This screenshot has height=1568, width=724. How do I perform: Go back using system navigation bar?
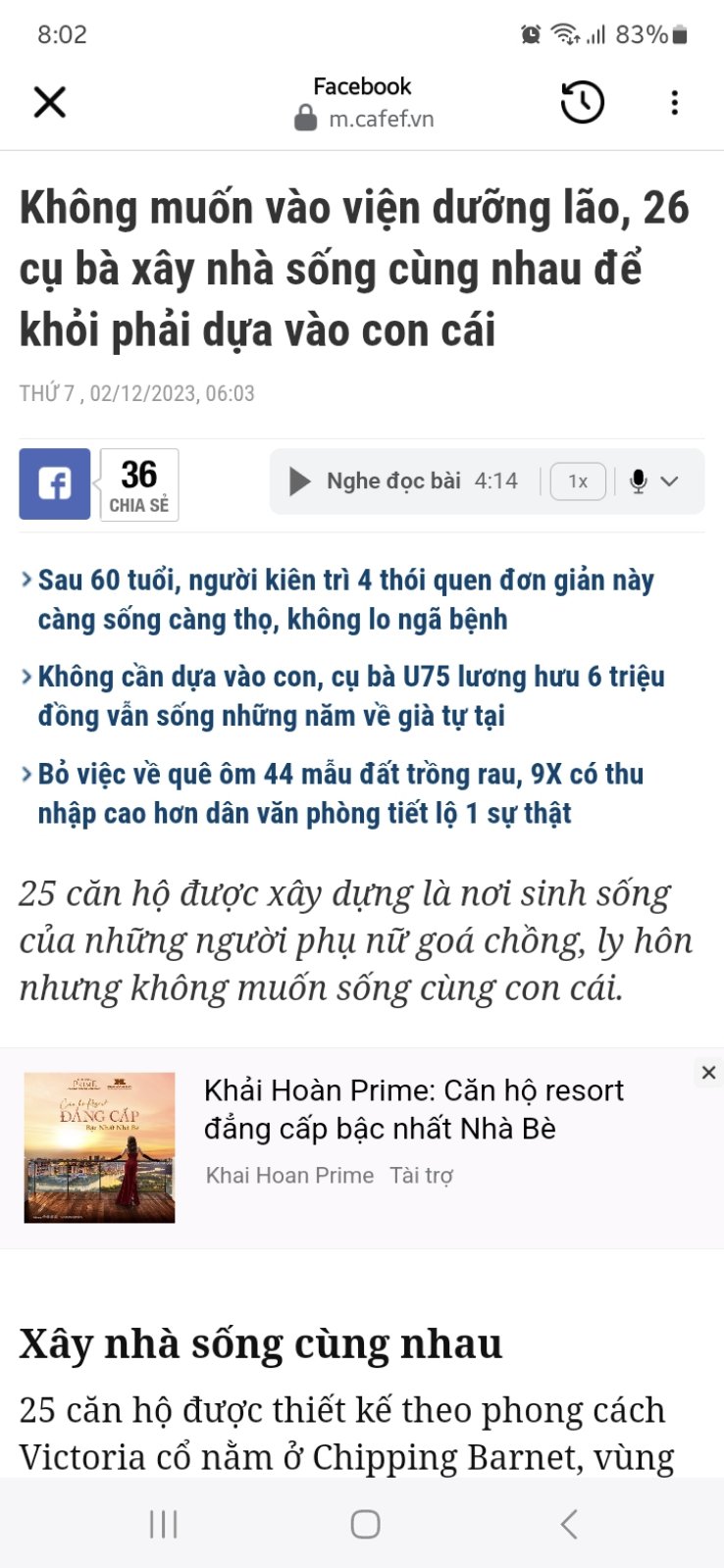point(569,1524)
